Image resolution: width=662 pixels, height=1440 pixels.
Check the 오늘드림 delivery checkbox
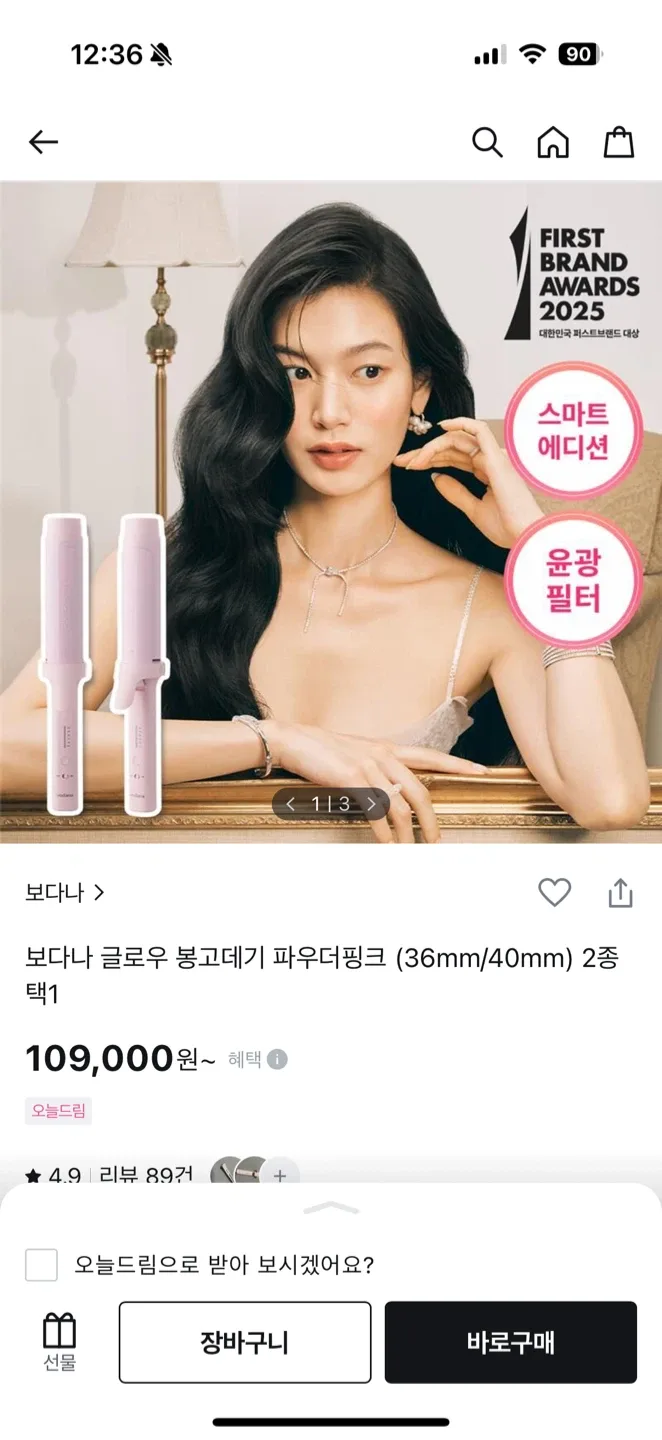tap(41, 1265)
